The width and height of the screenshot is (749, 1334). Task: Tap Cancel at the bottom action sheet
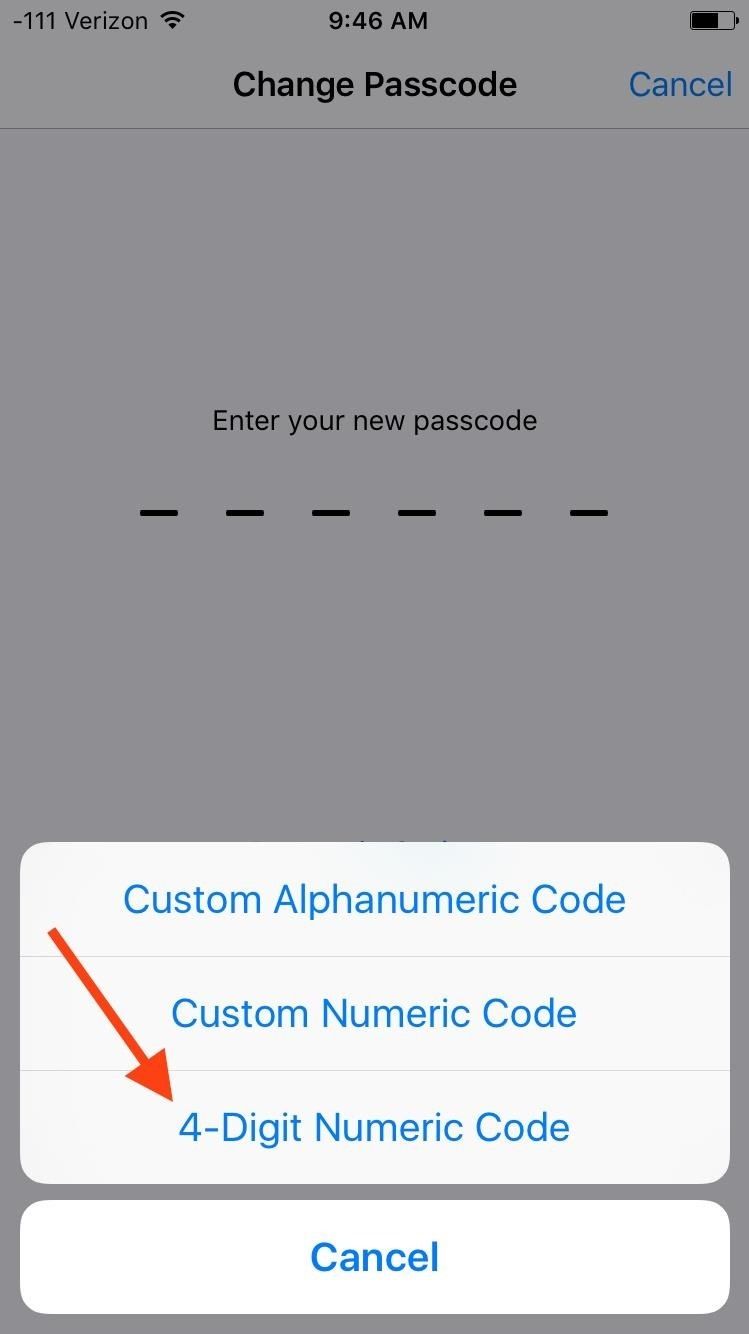374,1257
